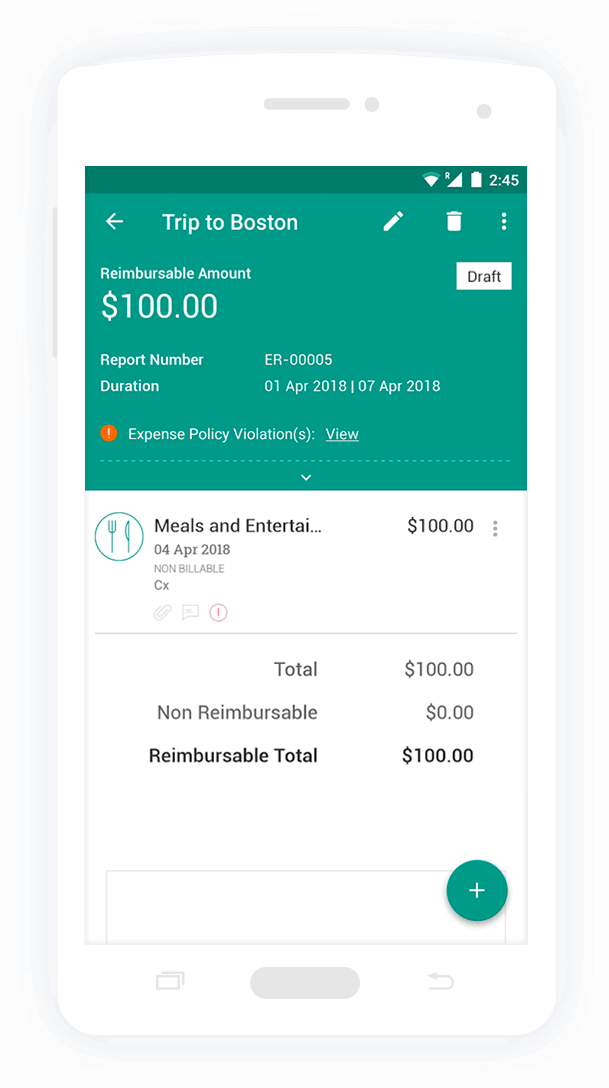Viewport: 609px width, 1088px height.
Task: Expand the report details chevron
Action: coord(306,477)
